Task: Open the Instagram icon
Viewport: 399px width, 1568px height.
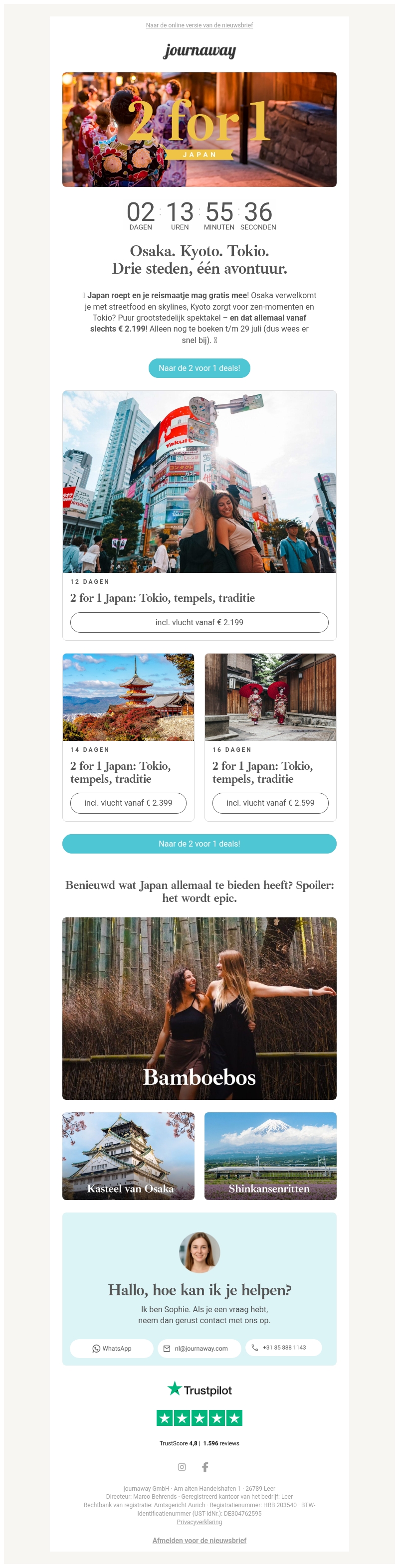Action: click(x=182, y=1467)
